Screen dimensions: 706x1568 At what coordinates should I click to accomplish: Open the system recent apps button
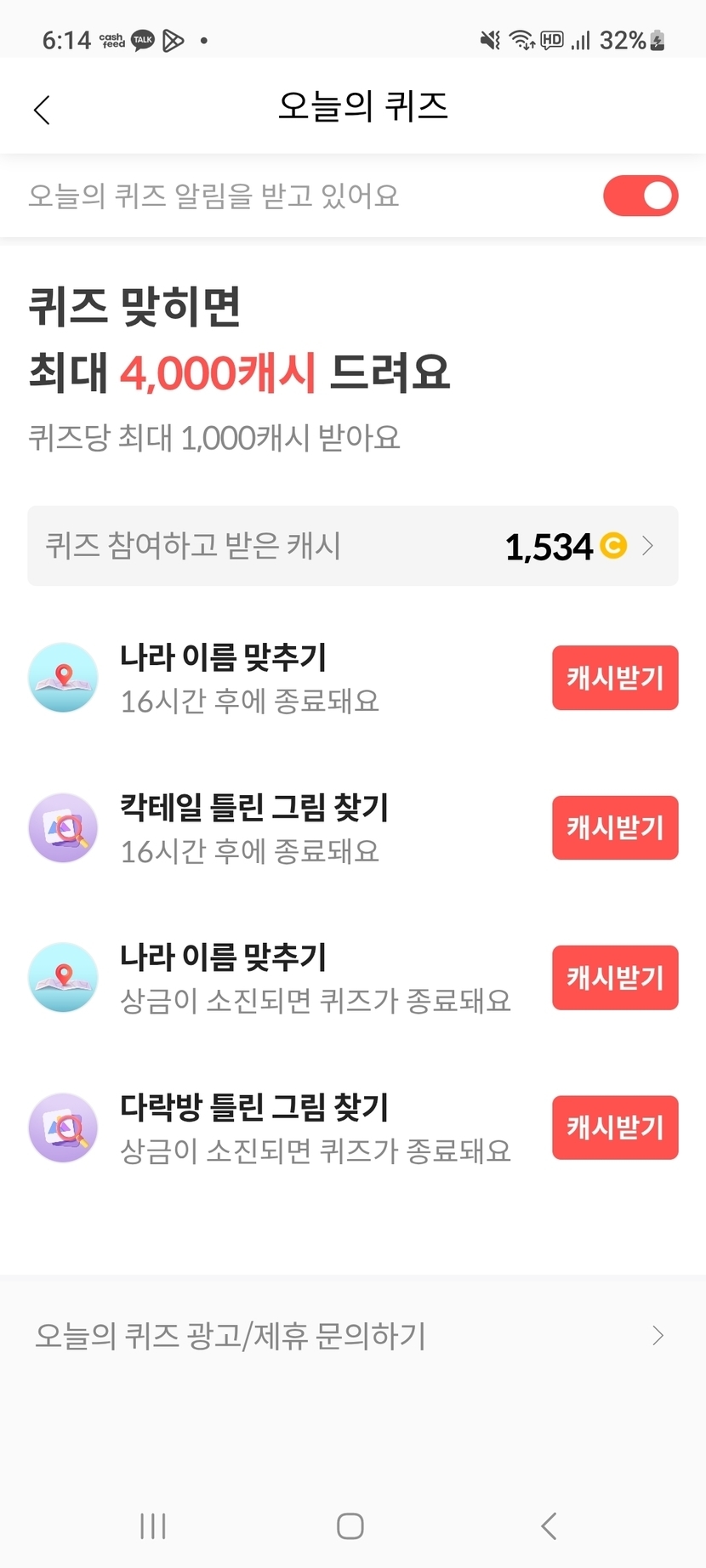coord(153,1526)
